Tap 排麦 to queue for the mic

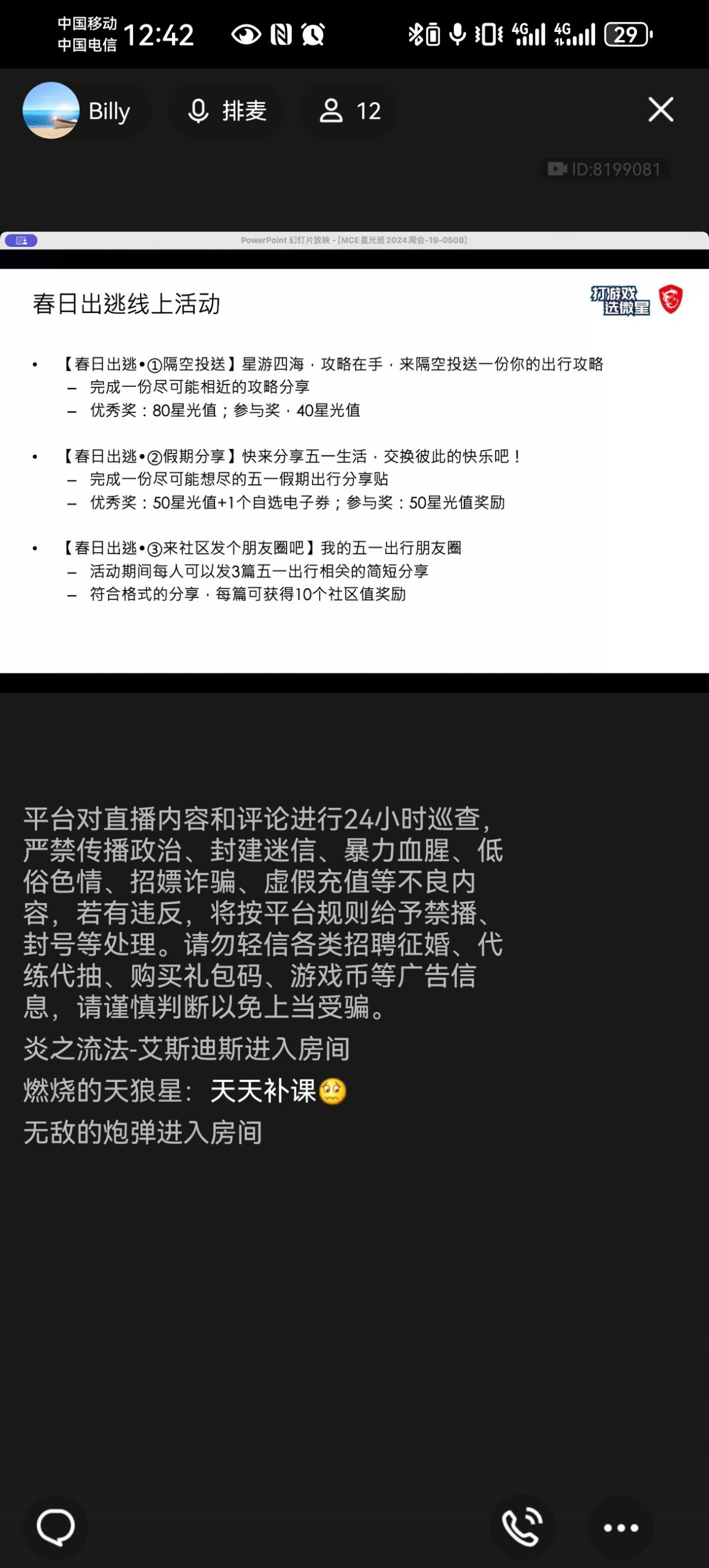click(227, 111)
